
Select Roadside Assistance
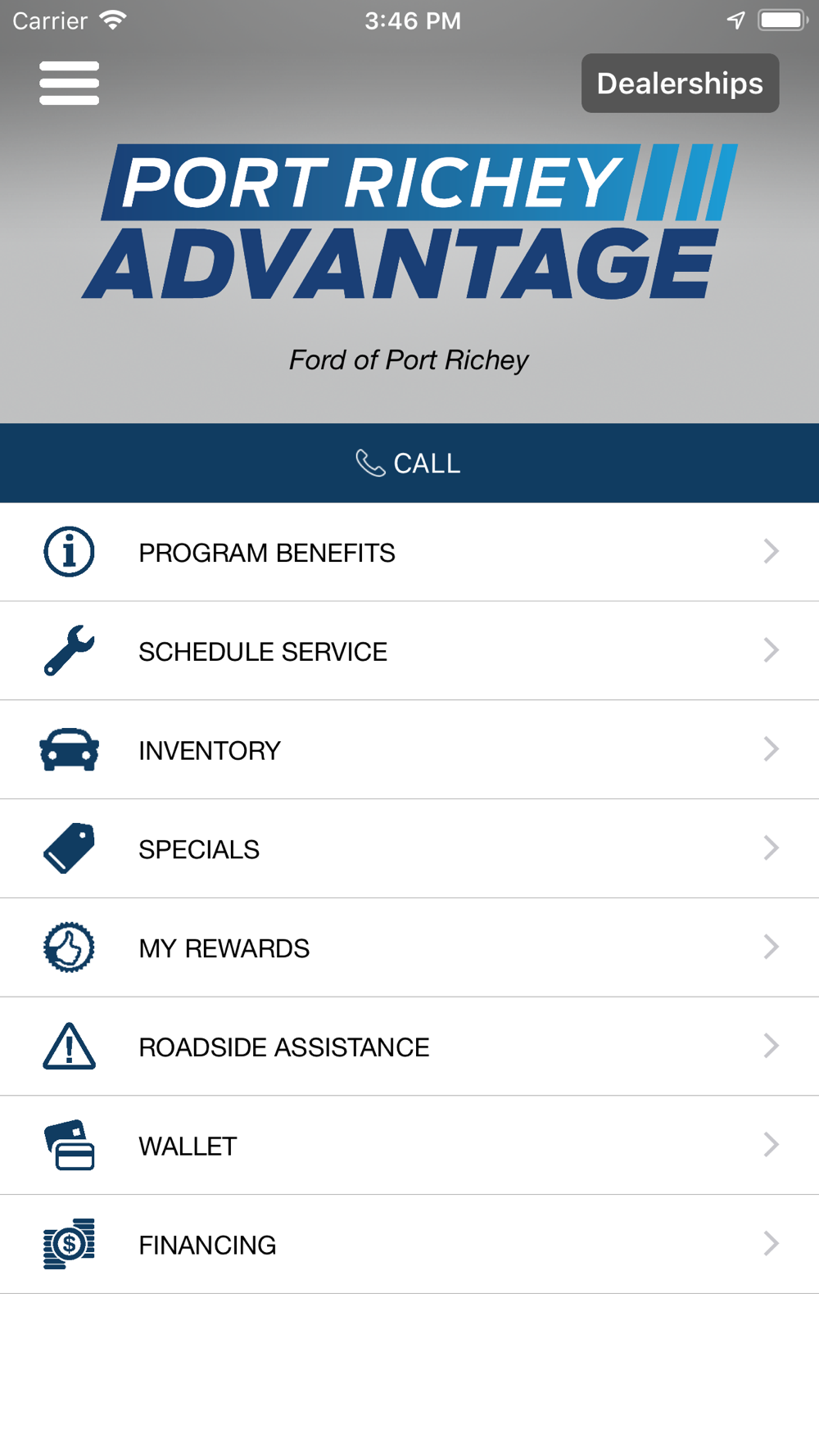409,1047
